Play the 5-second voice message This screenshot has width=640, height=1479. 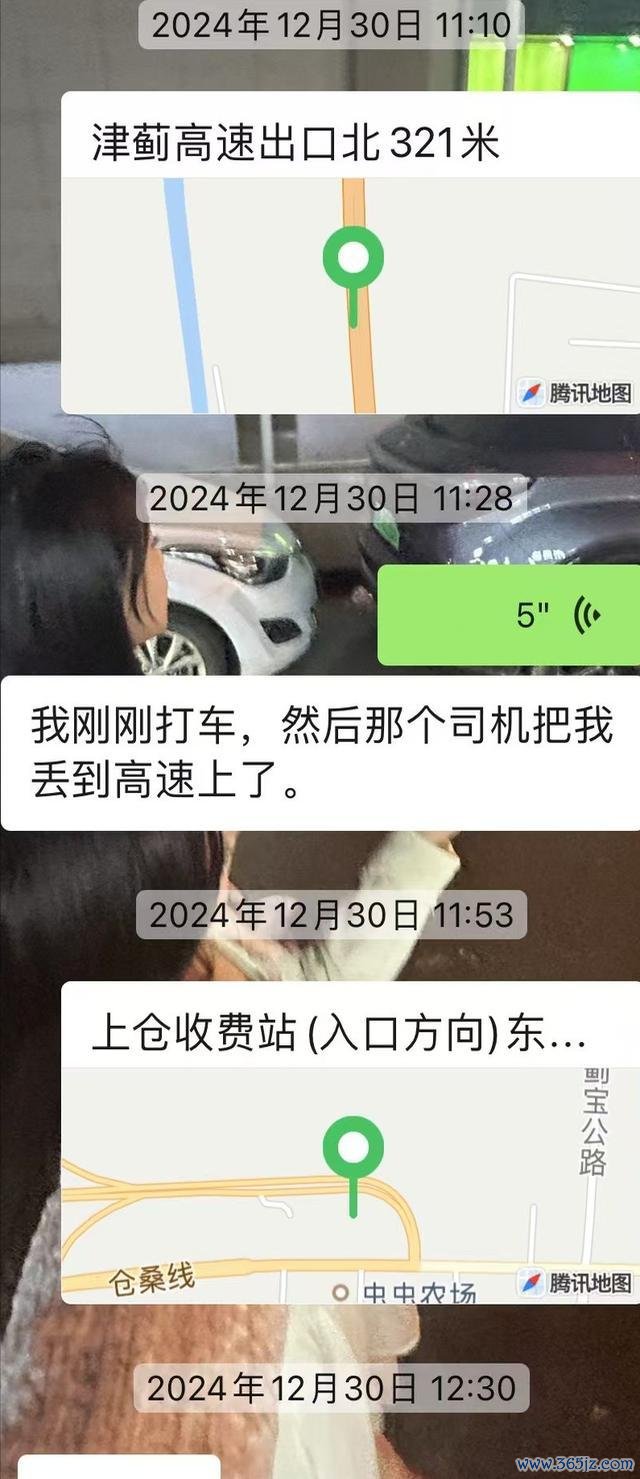510,615
